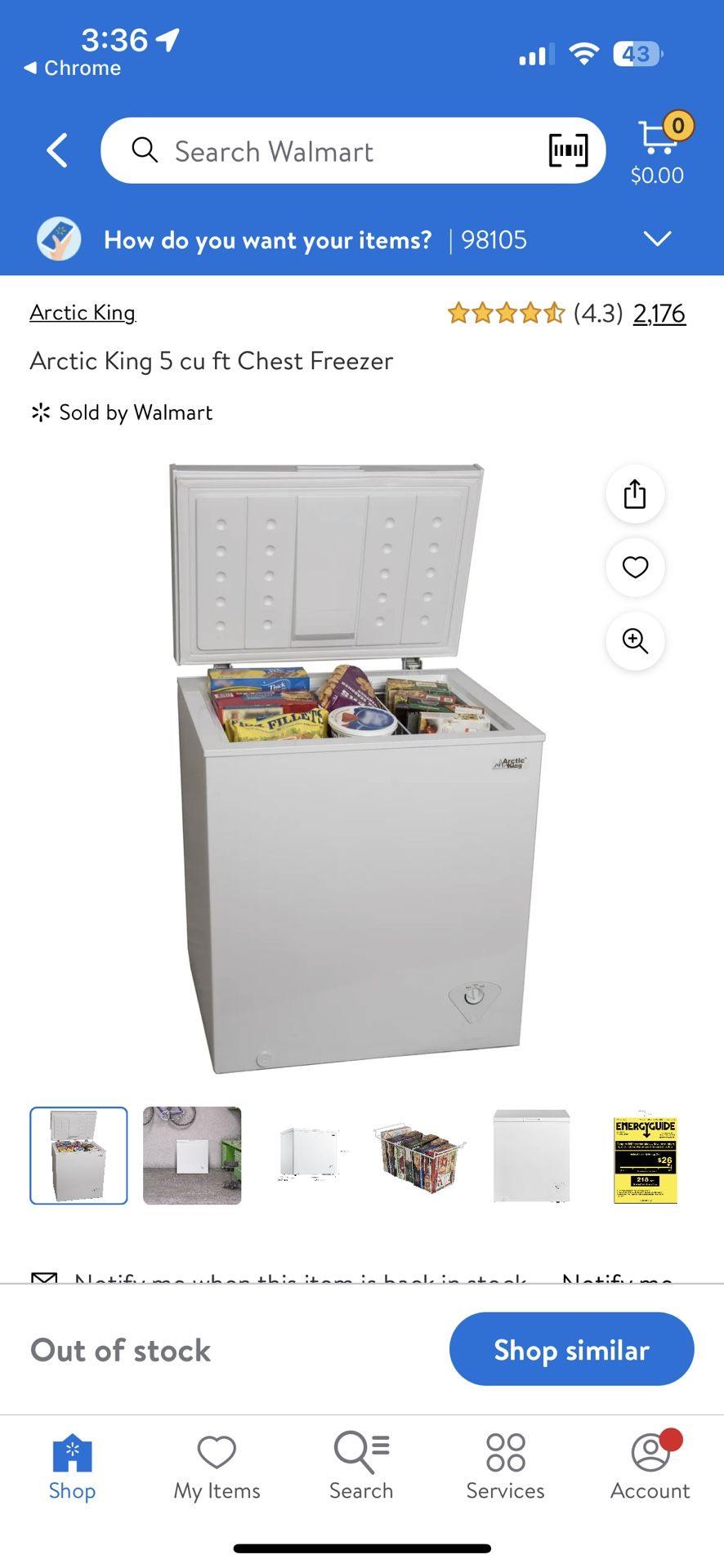
Task: Tap Shop similar button
Action: pyautogui.click(x=571, y=1349)
